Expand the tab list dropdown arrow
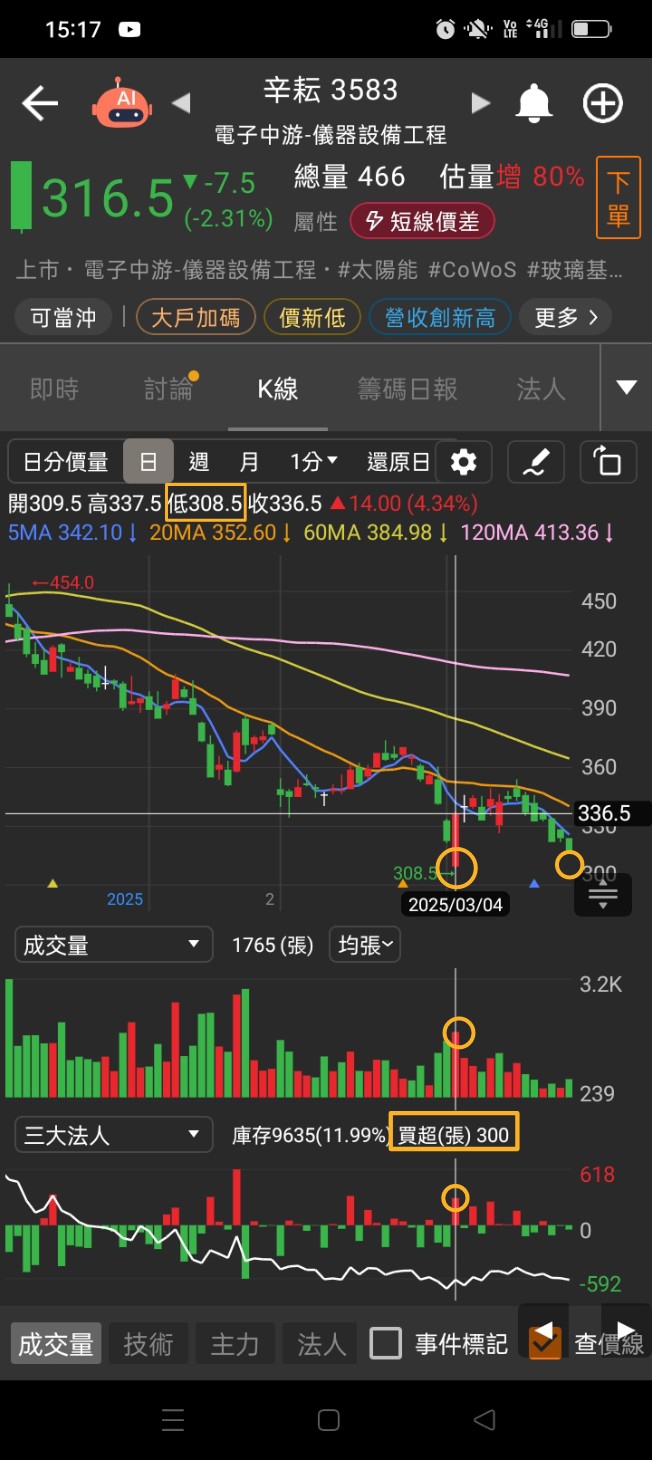652x1460 pixels. [626, 388]
